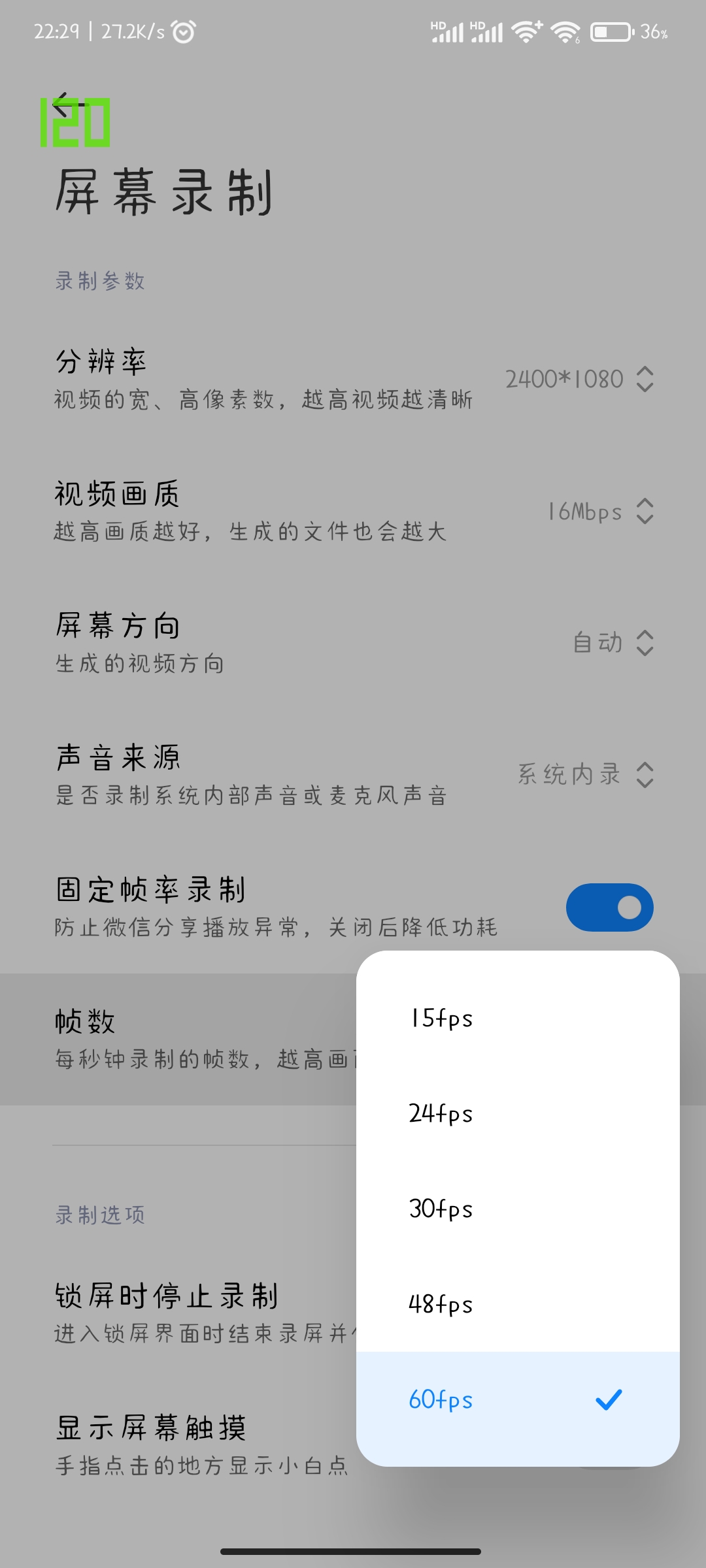This screenshot has height=1568, width=706.
Task: Toggle the 固定帧率录制 switch off
Action: click(x=609, y=907)
